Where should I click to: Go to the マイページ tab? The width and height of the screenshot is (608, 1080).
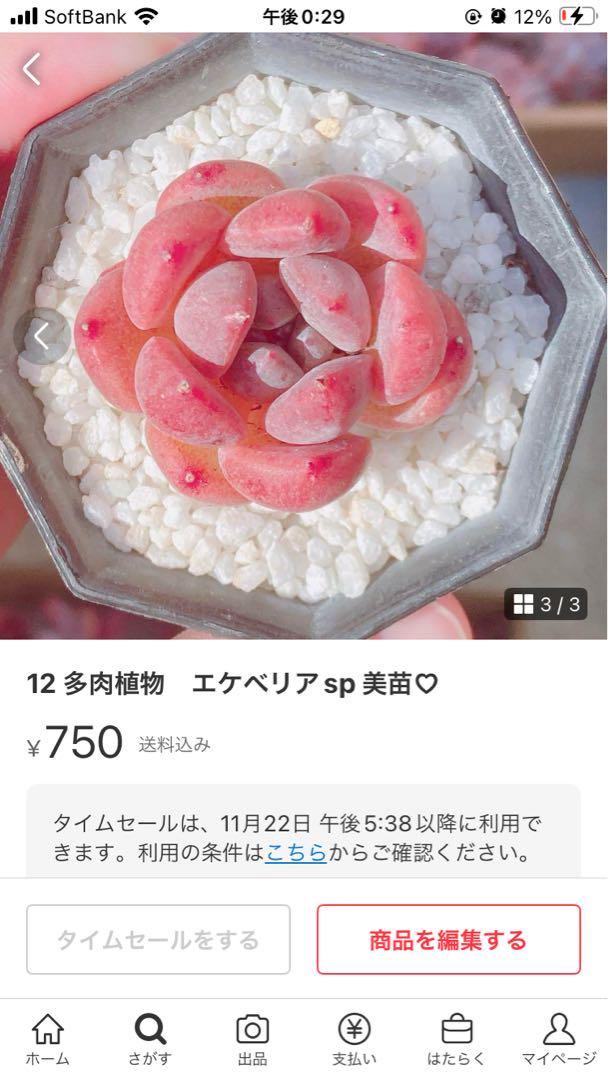tap(558, 1040)
